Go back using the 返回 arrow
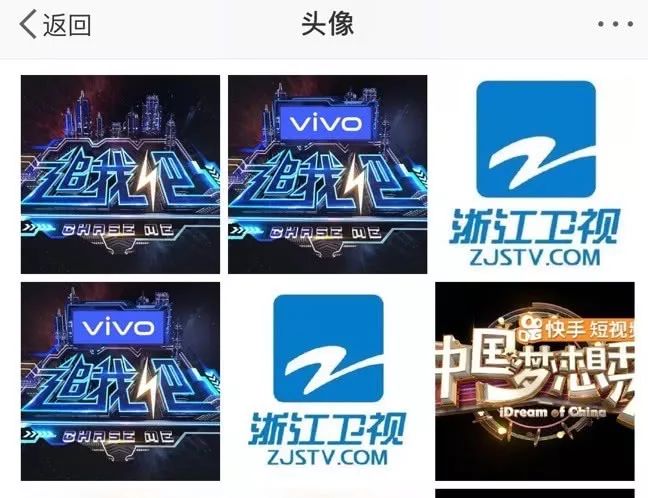The height and width of the screenshot is (498, 648). pyautogui.click(x=55, y=25)
